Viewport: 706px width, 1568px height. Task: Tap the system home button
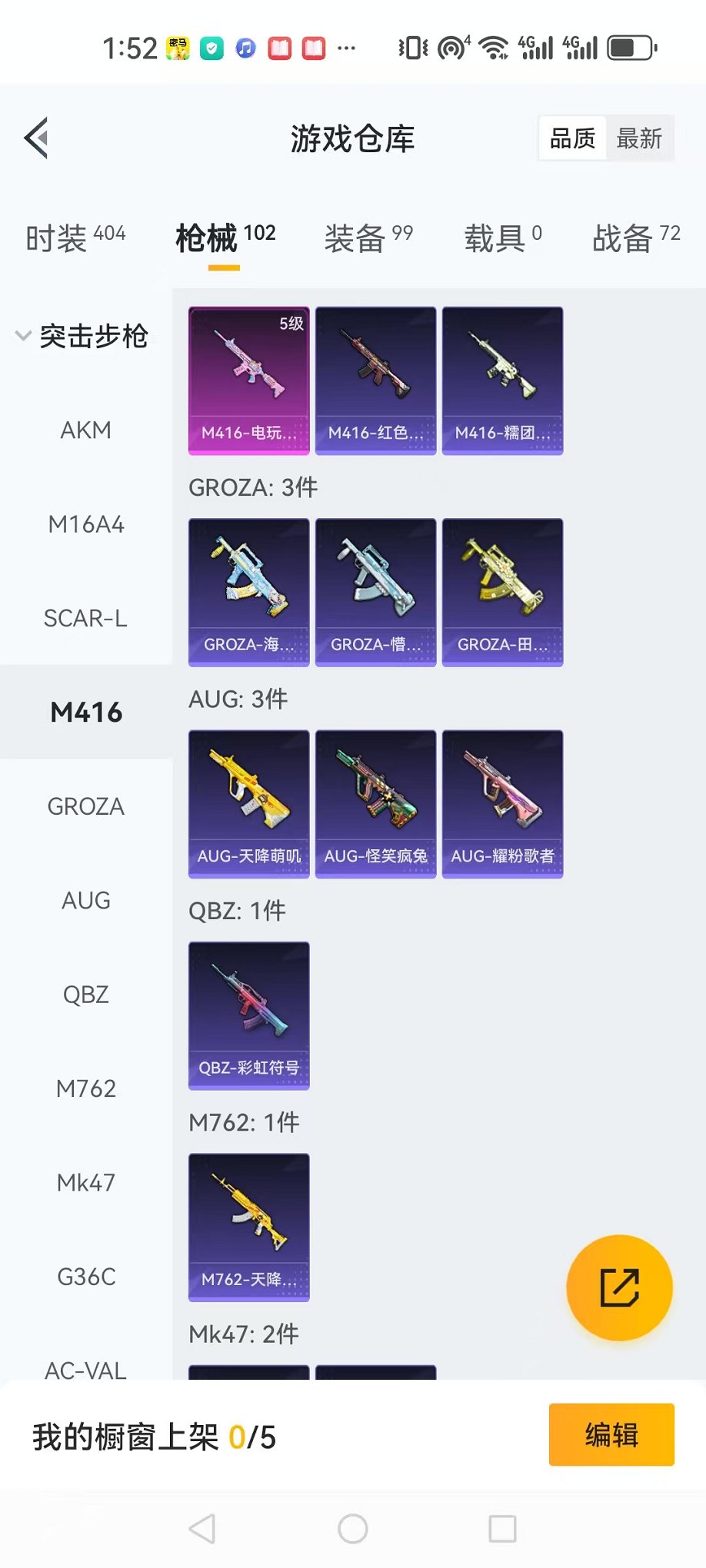[352, 1529]
